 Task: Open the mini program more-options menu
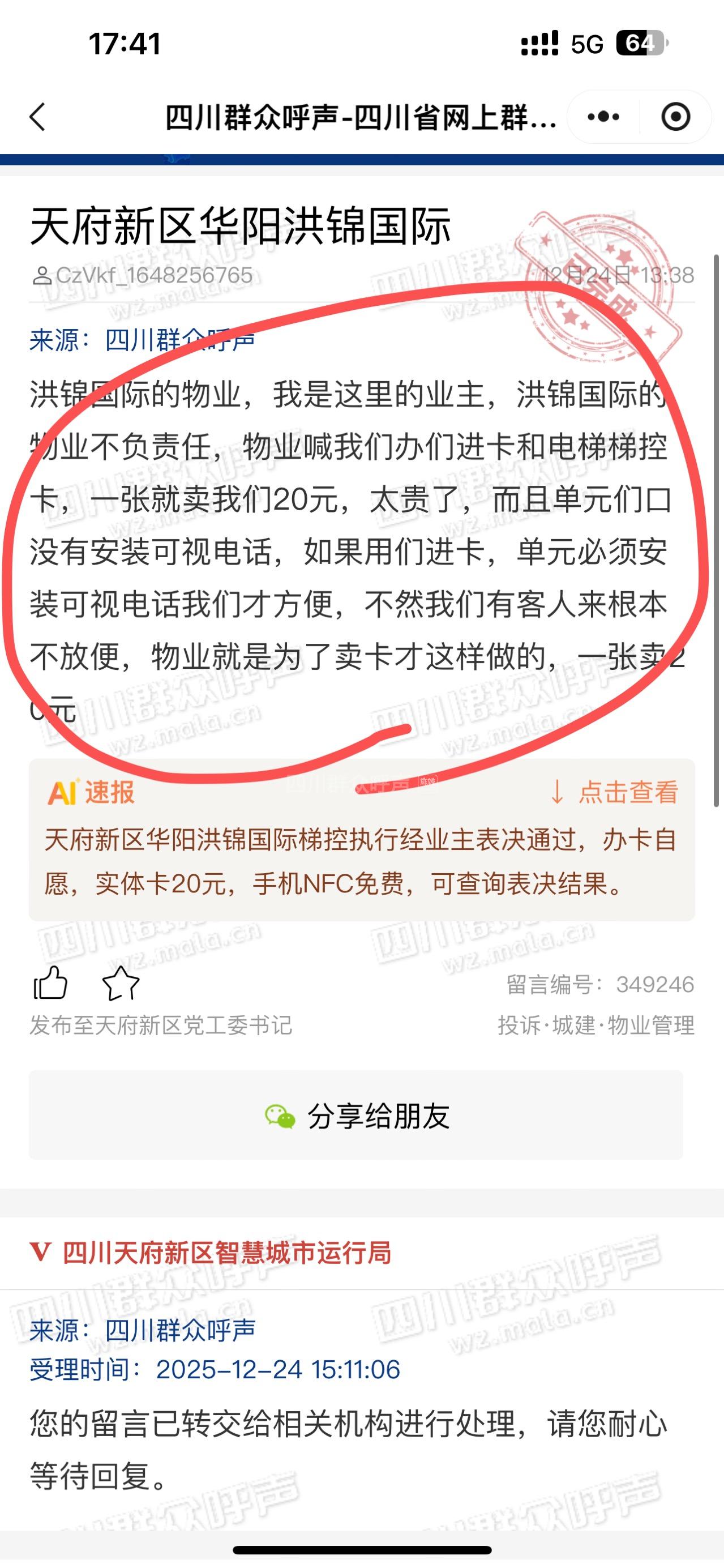(x=603, y=116)
